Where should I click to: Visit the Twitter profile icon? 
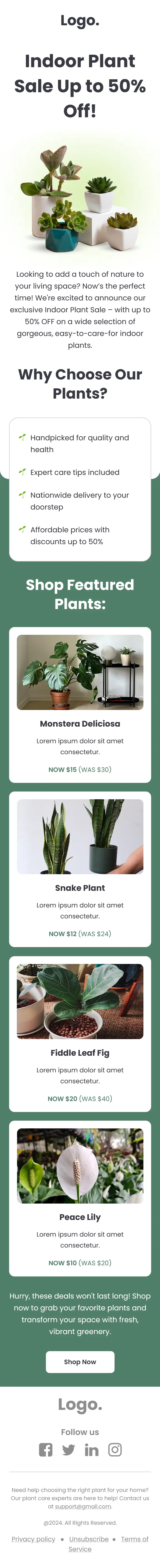coord(69,1449)
